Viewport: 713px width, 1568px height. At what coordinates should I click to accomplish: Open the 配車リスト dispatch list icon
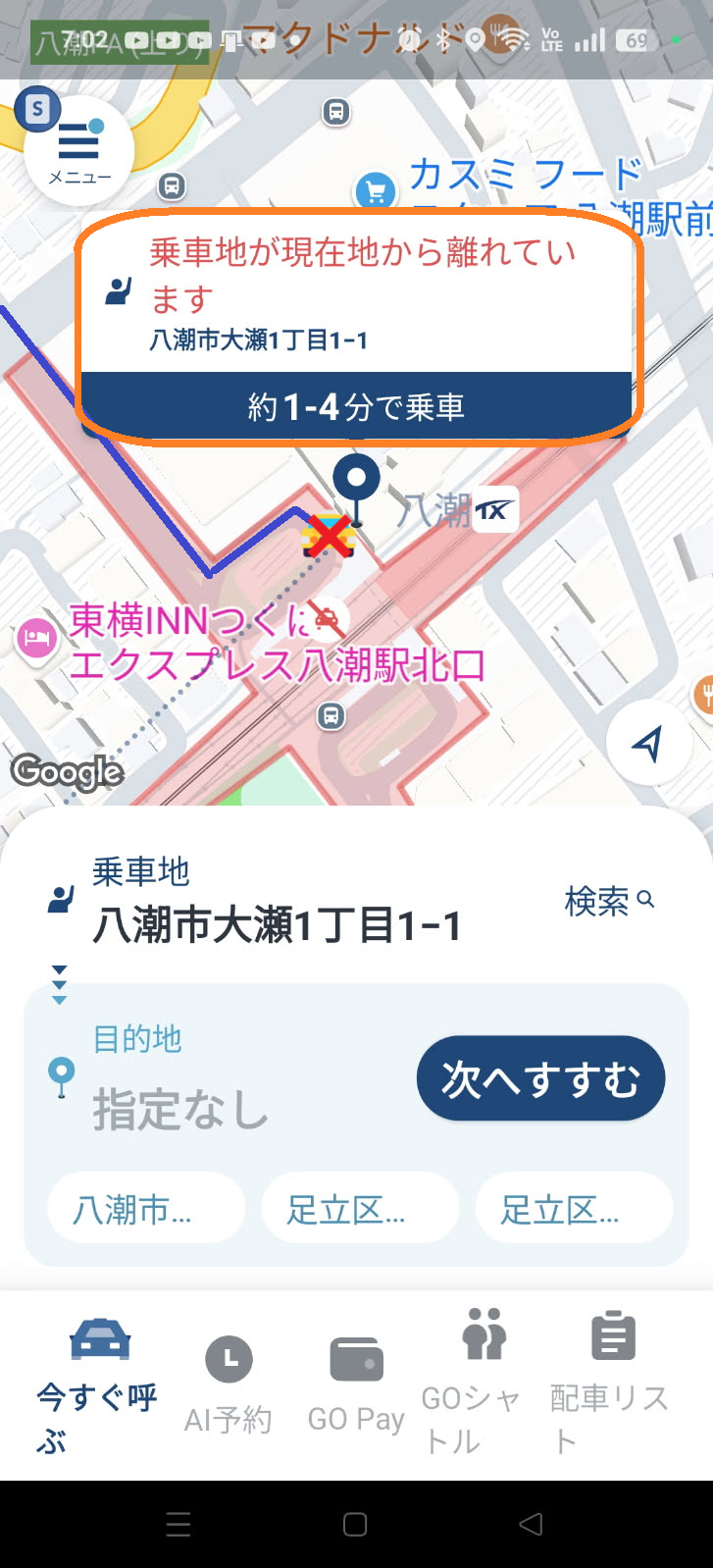(x=612, y=1334)
